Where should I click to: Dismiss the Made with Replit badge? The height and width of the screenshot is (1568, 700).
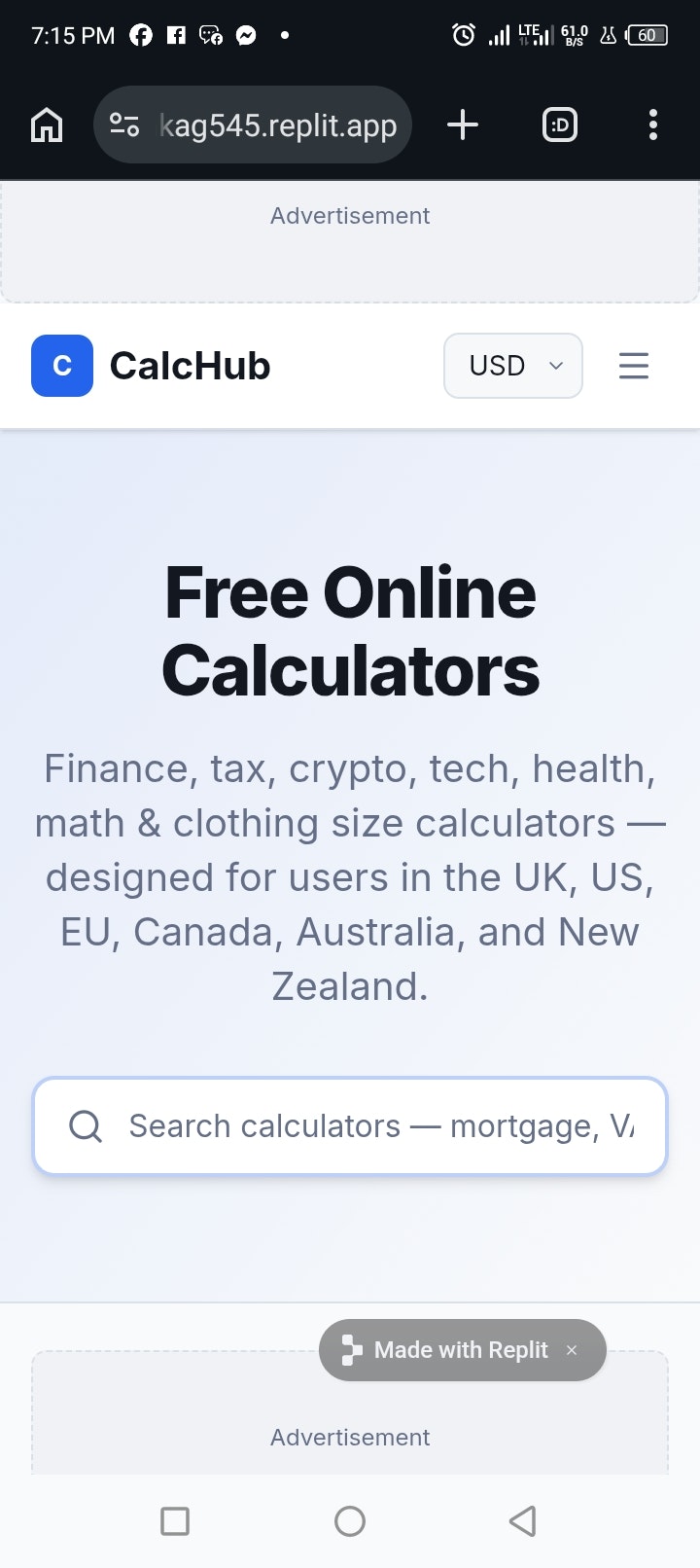pyautogui.click(x=572, y=1350)
